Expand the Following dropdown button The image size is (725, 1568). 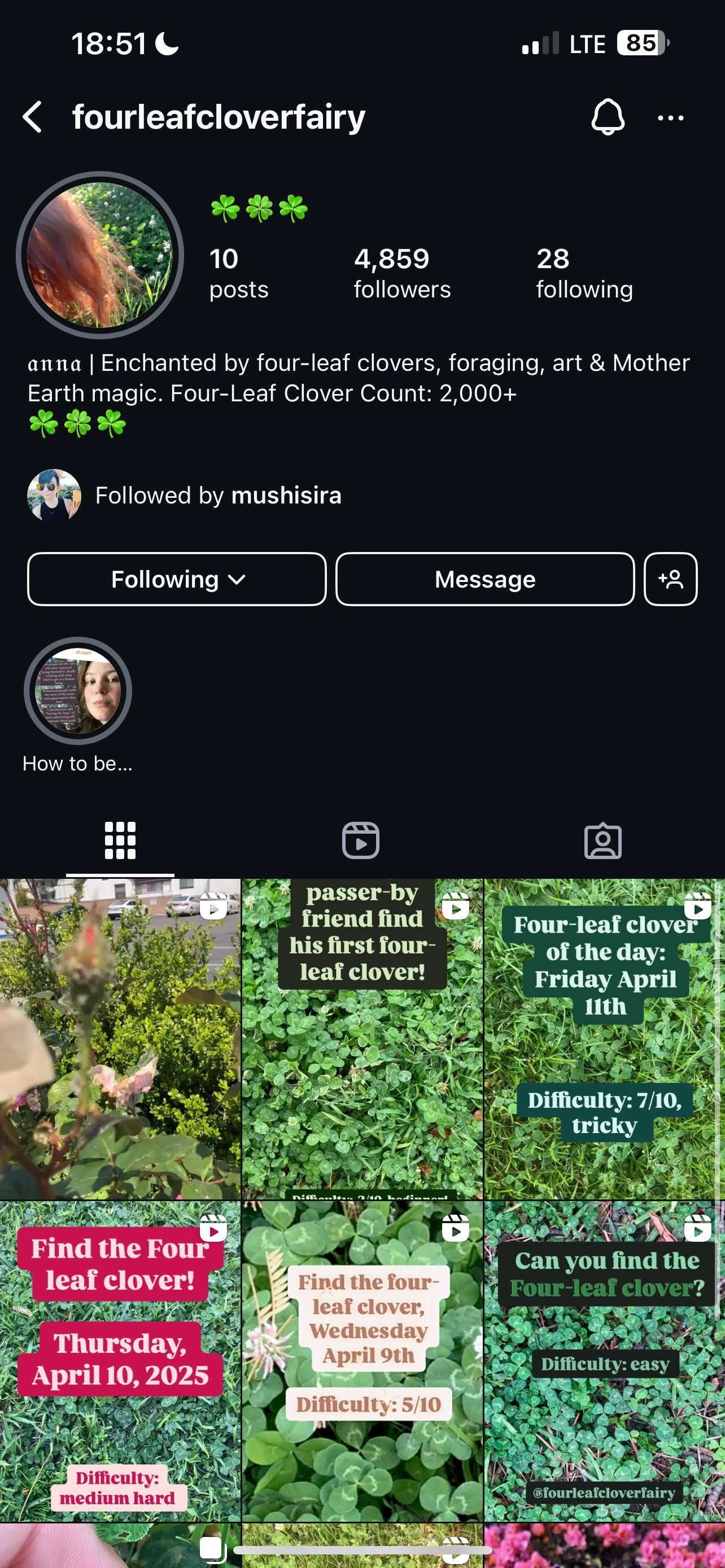pos(177,579)
